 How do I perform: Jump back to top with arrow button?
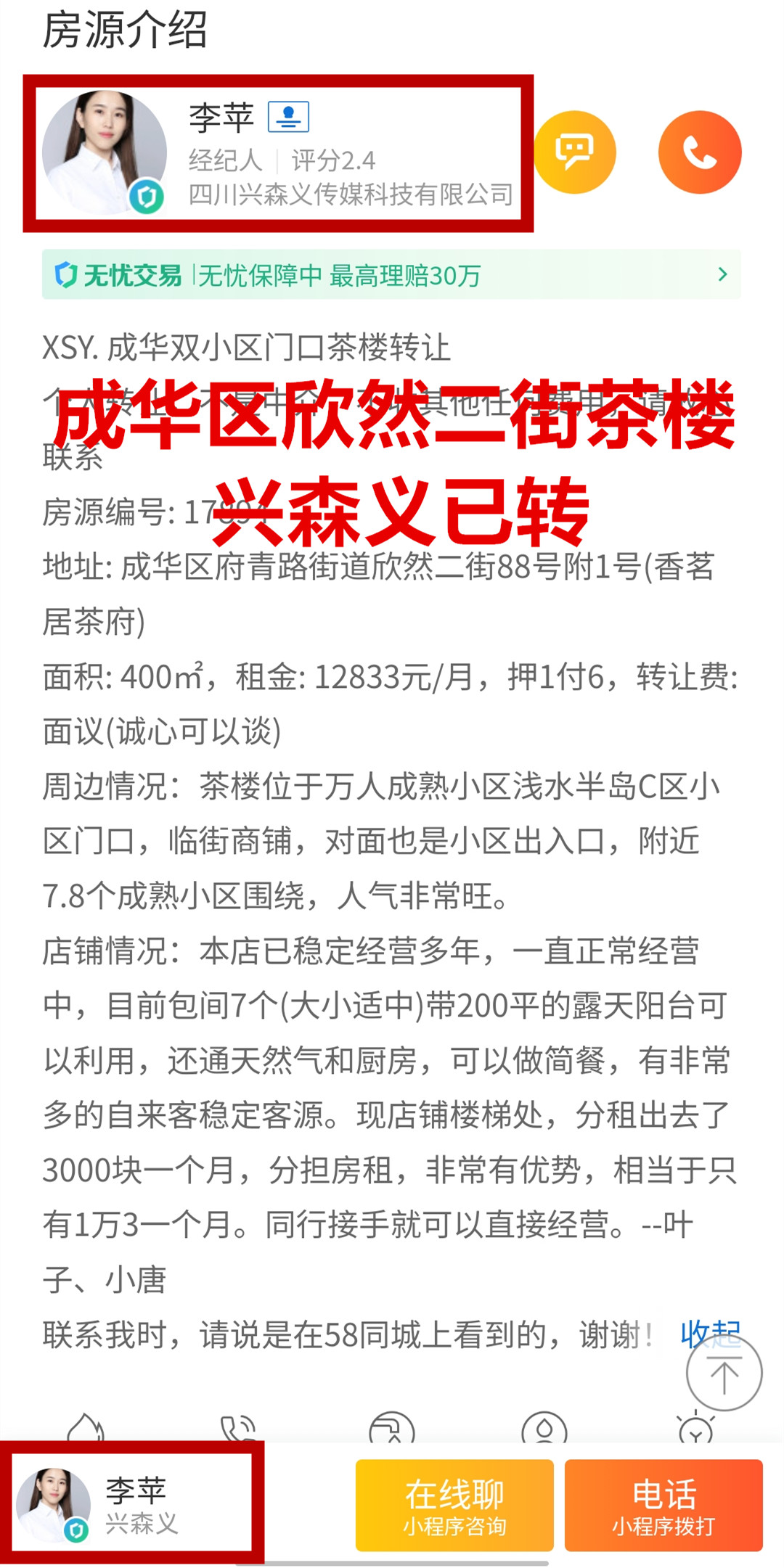click(724, 1374)
